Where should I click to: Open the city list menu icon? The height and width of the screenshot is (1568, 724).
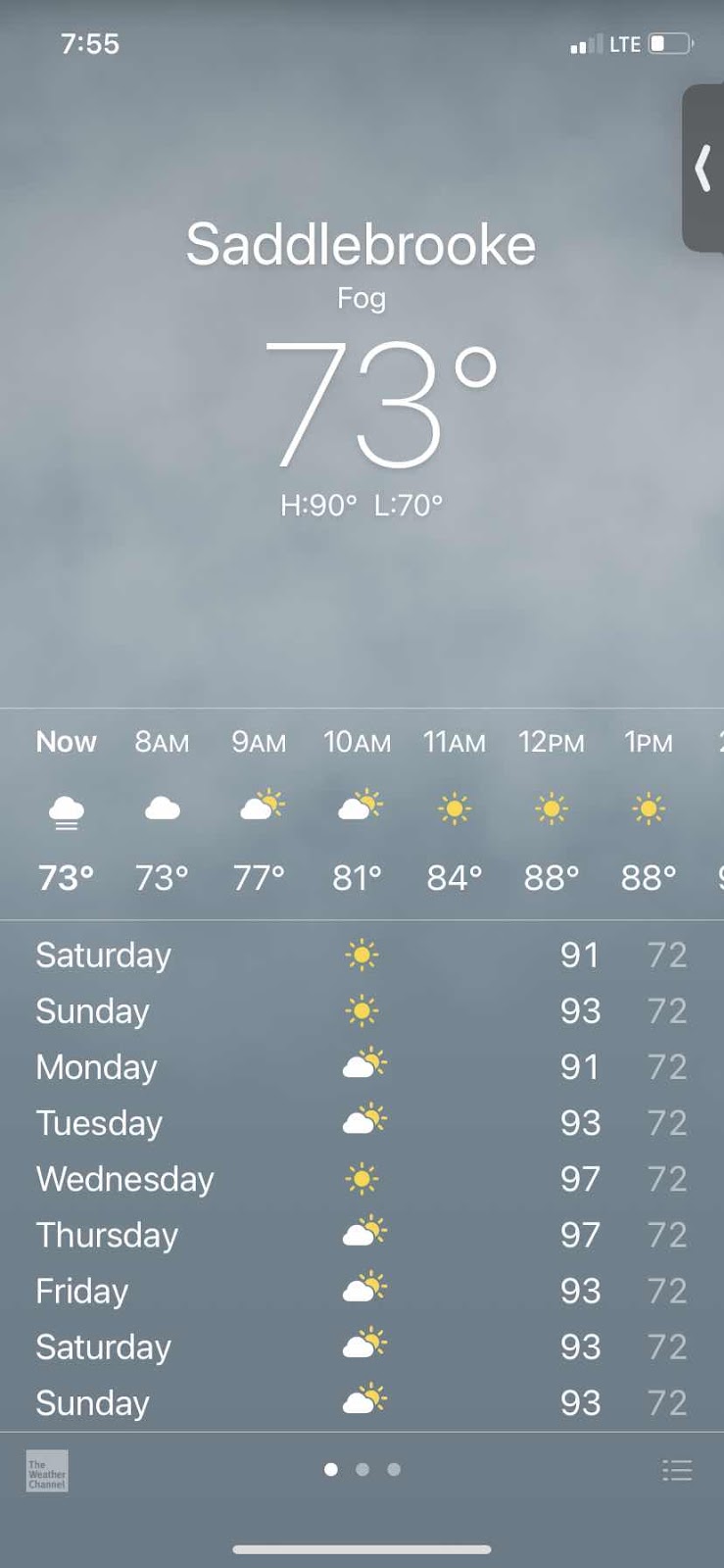tap(677, 1470)
